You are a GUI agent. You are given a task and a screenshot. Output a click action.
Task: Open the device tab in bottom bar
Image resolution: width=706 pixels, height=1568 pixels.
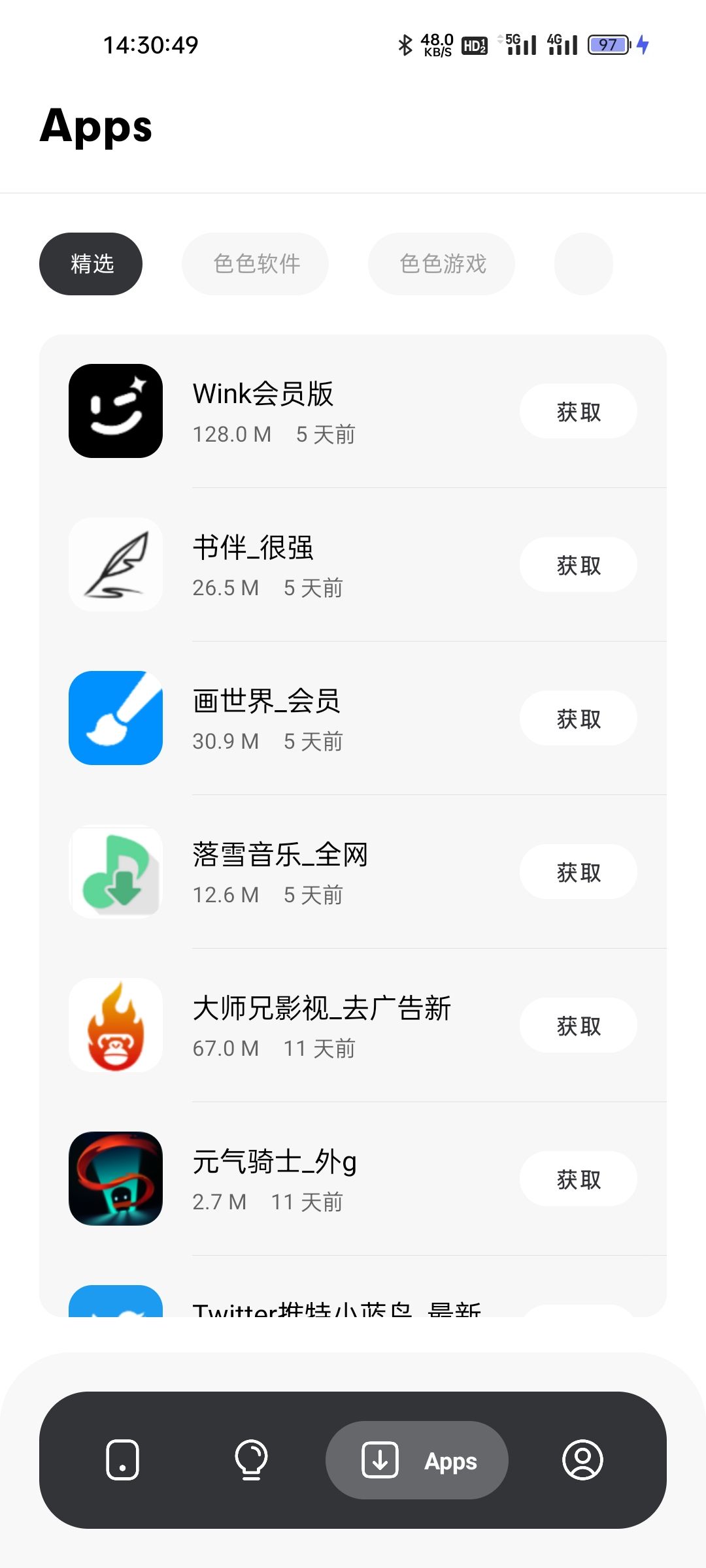pos(122,1460)
